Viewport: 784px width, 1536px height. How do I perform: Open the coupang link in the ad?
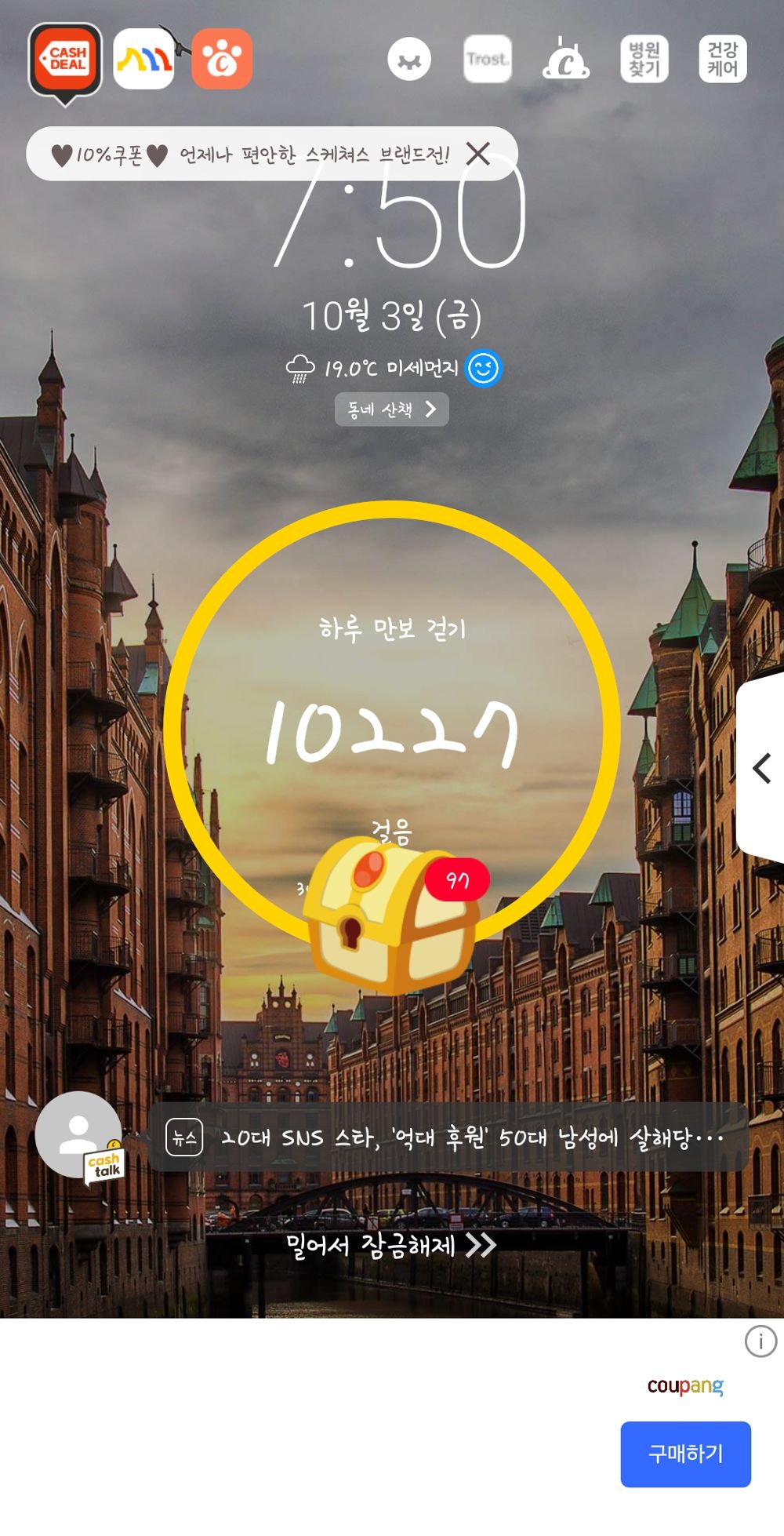pos(685,1384)
